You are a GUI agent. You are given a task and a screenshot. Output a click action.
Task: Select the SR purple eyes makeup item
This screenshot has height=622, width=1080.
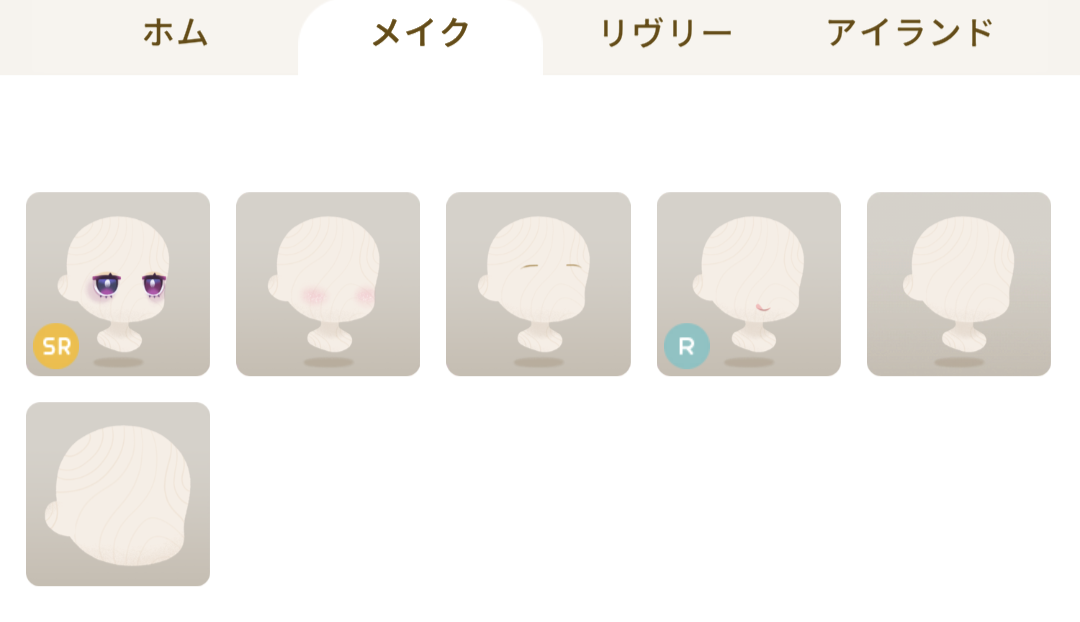point(118,284)
